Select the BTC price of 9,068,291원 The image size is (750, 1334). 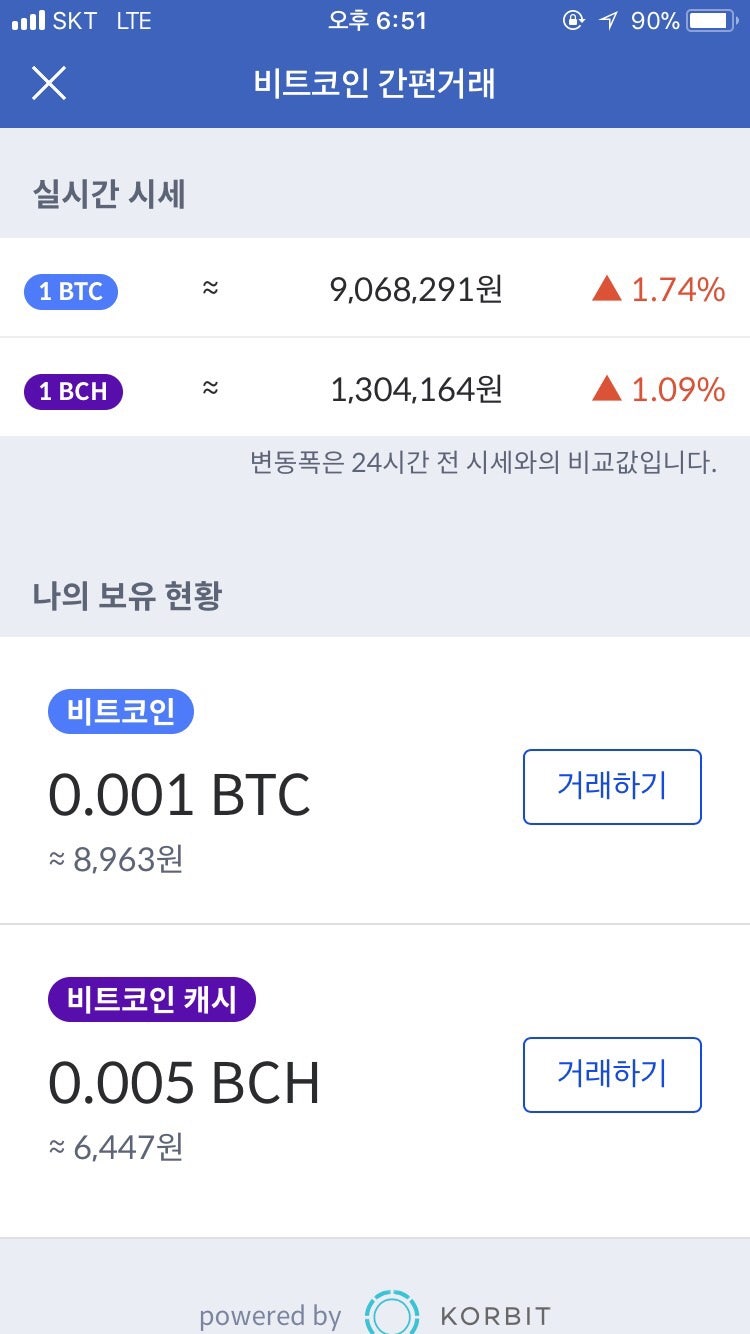pyautogui.click(x=417, y=290)
